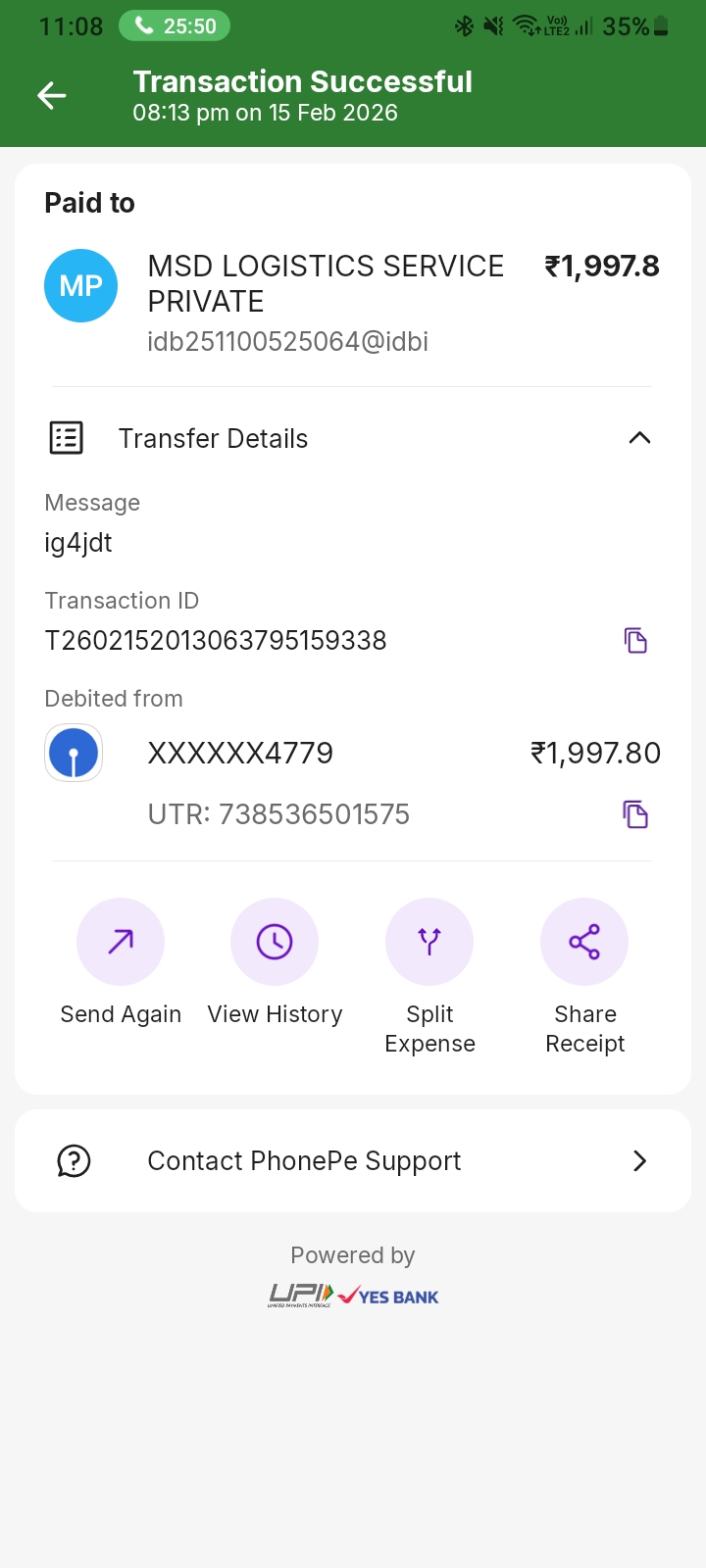The height and width of the screenshot is (1568, 706).
Task: Copy the UTR number
Action: point(635,814)
